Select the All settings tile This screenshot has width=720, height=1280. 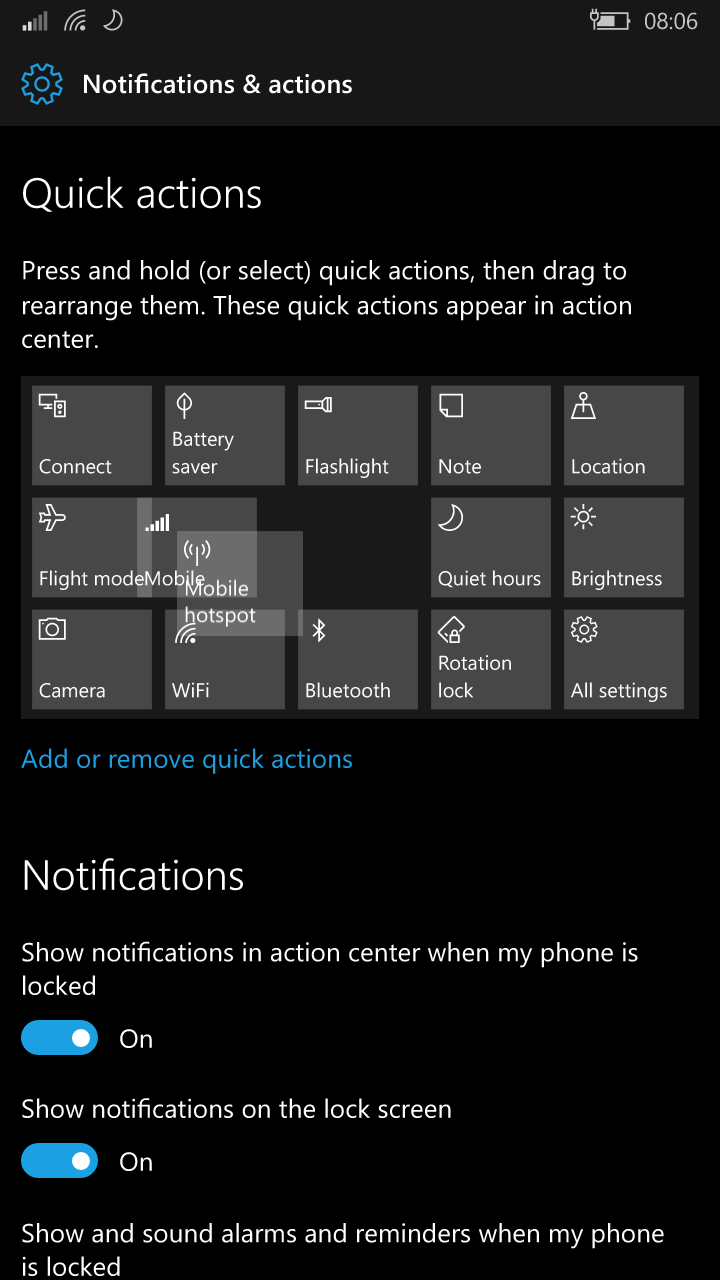pyautogui.click(x=624, y=660)
